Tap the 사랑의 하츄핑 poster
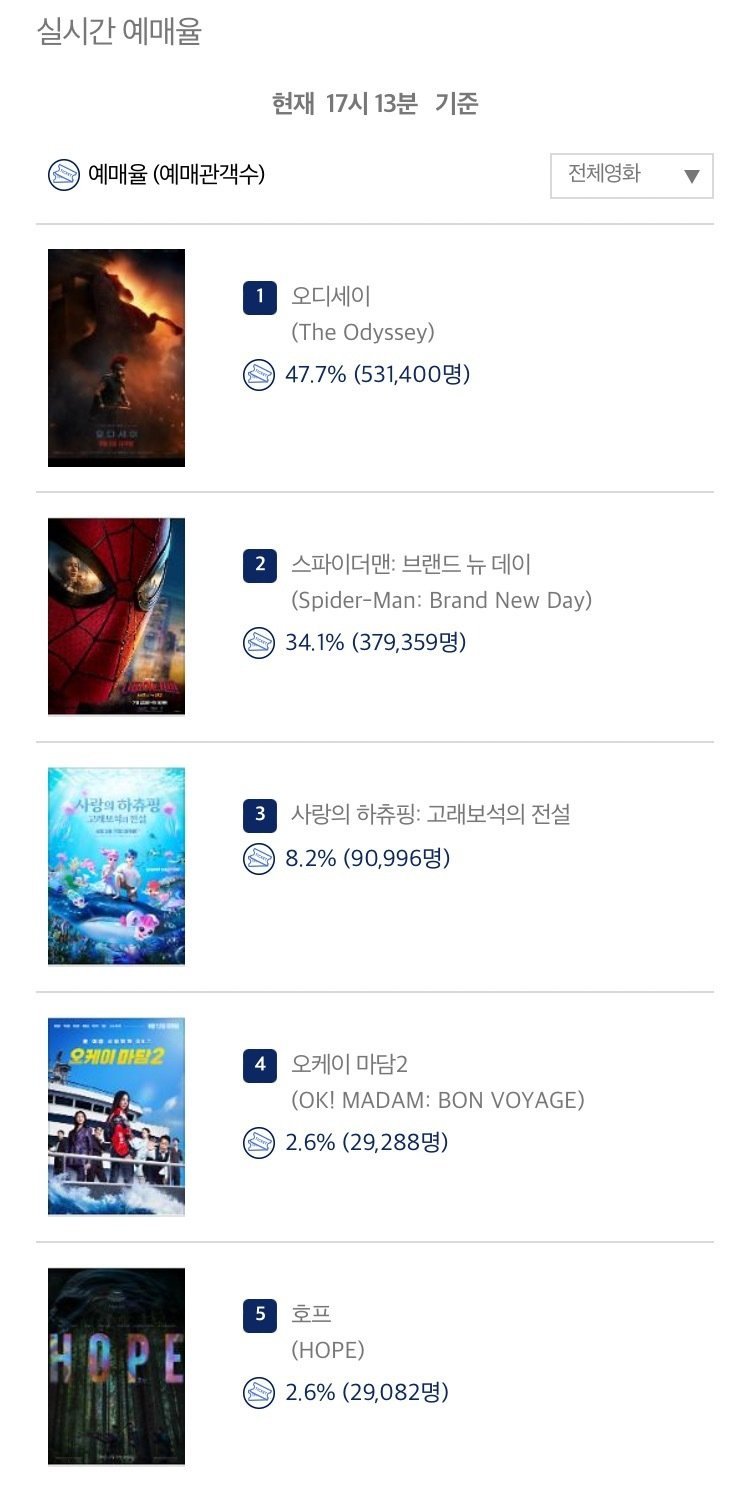The width and height of the screenshot is (750, 1505). point(116,866)
